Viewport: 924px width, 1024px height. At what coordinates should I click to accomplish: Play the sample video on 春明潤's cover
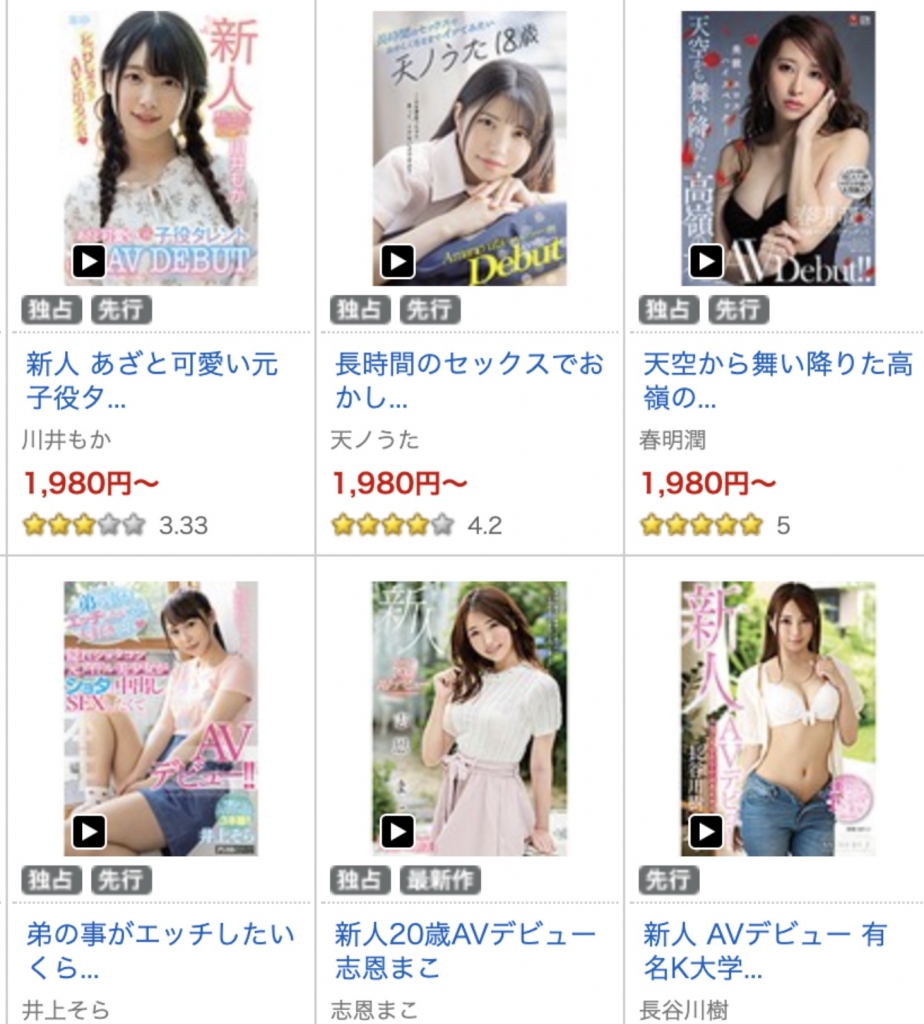coord(707,262)
